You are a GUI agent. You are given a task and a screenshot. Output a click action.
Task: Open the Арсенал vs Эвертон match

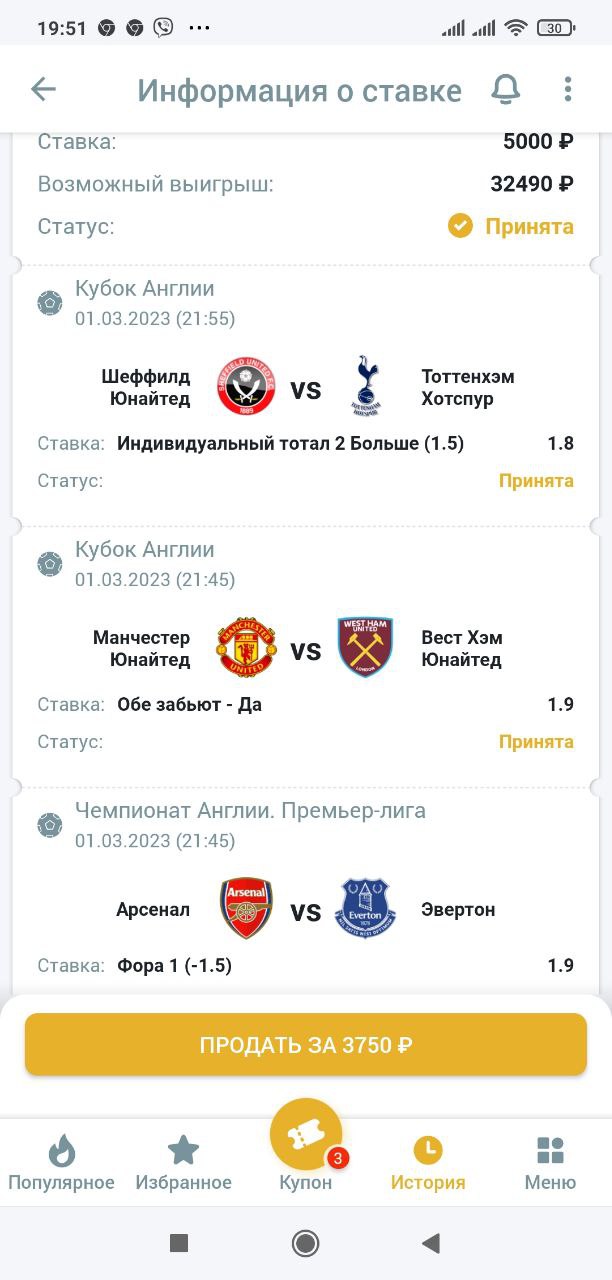(306, 910)
